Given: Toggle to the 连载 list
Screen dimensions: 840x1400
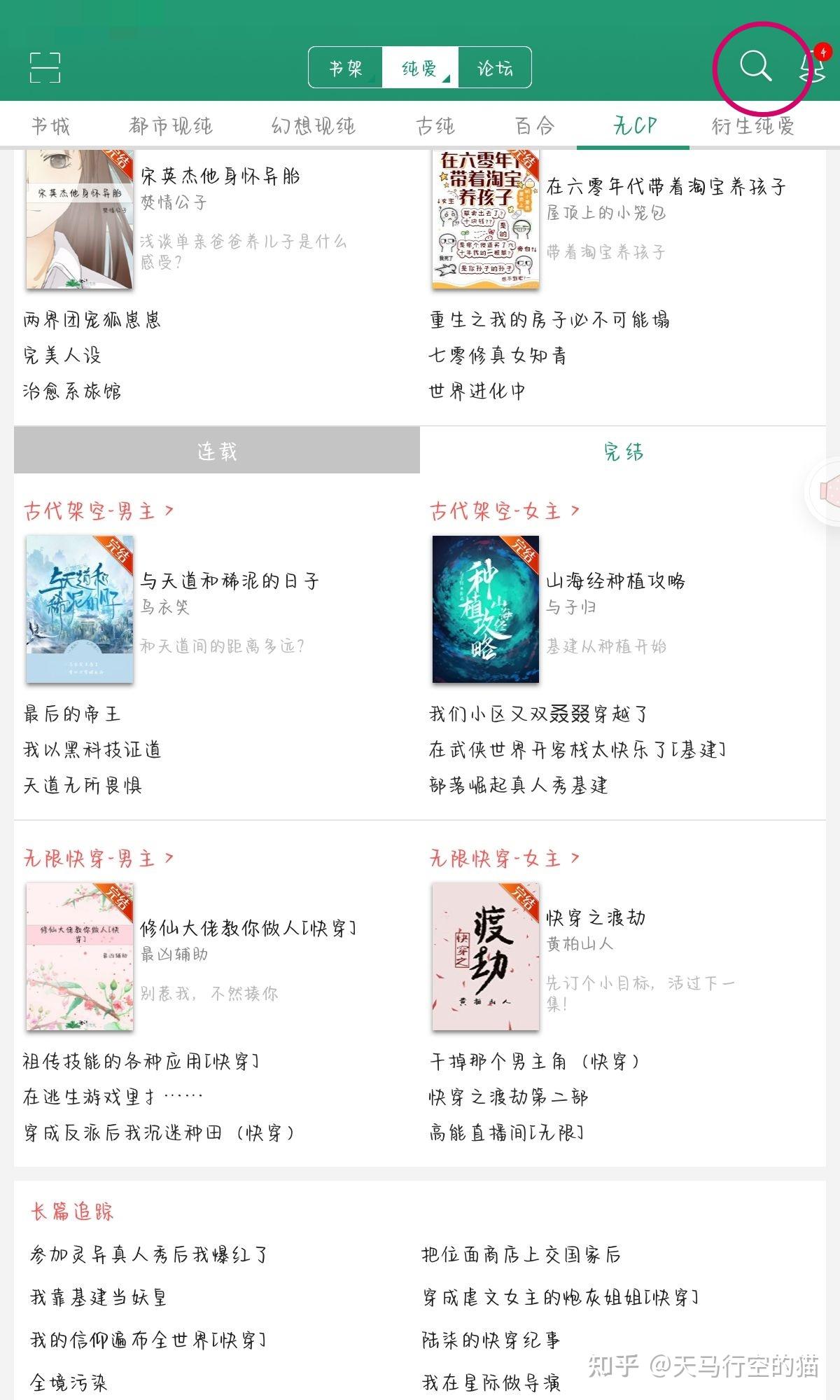Looking at the screenshot, I should point(217,451).
